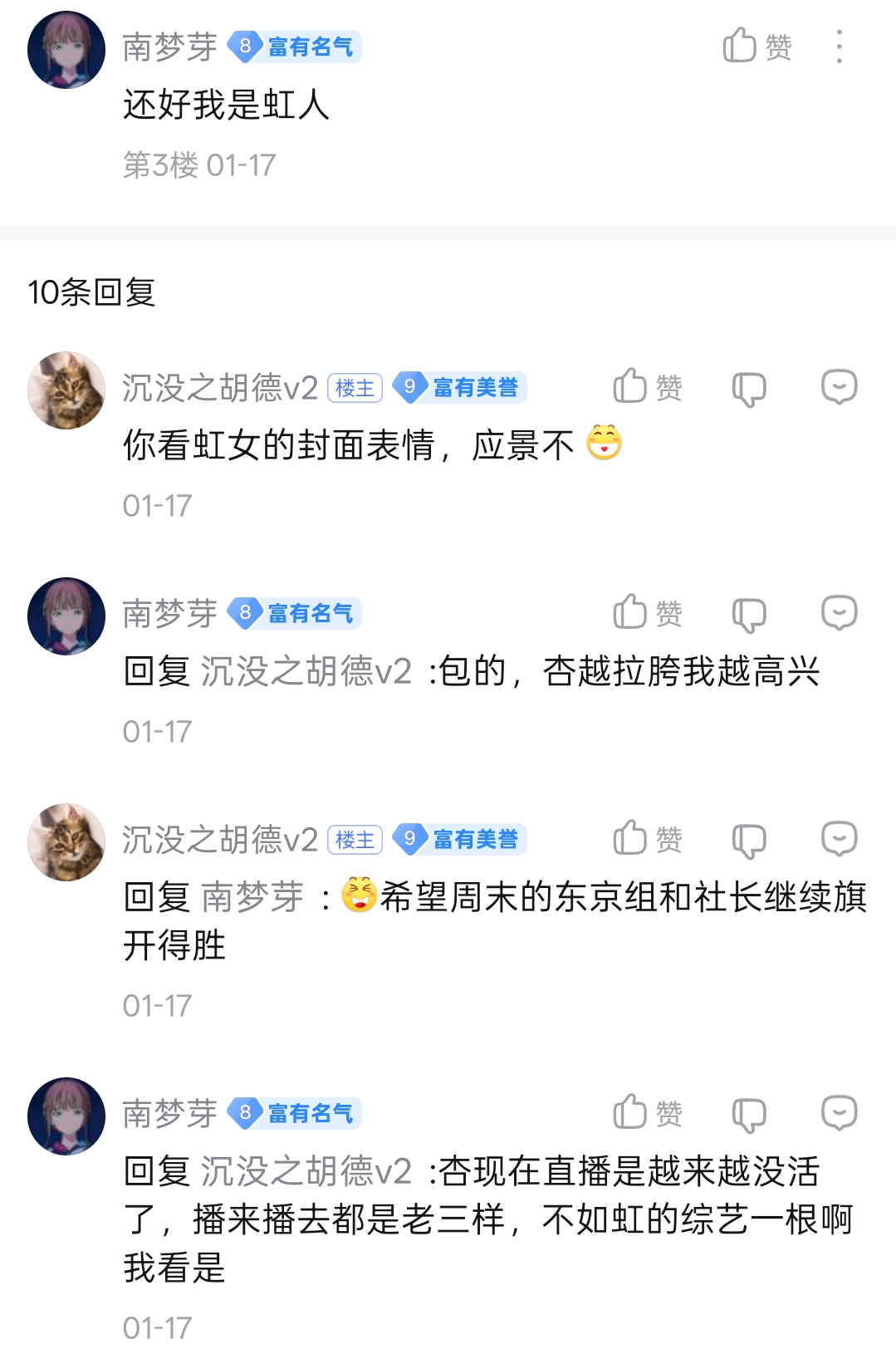This screenshot has width=896, height=1349.
Task: Open 南梦芽's avatar on the 3rd-floor post
Action: point(66,50)
